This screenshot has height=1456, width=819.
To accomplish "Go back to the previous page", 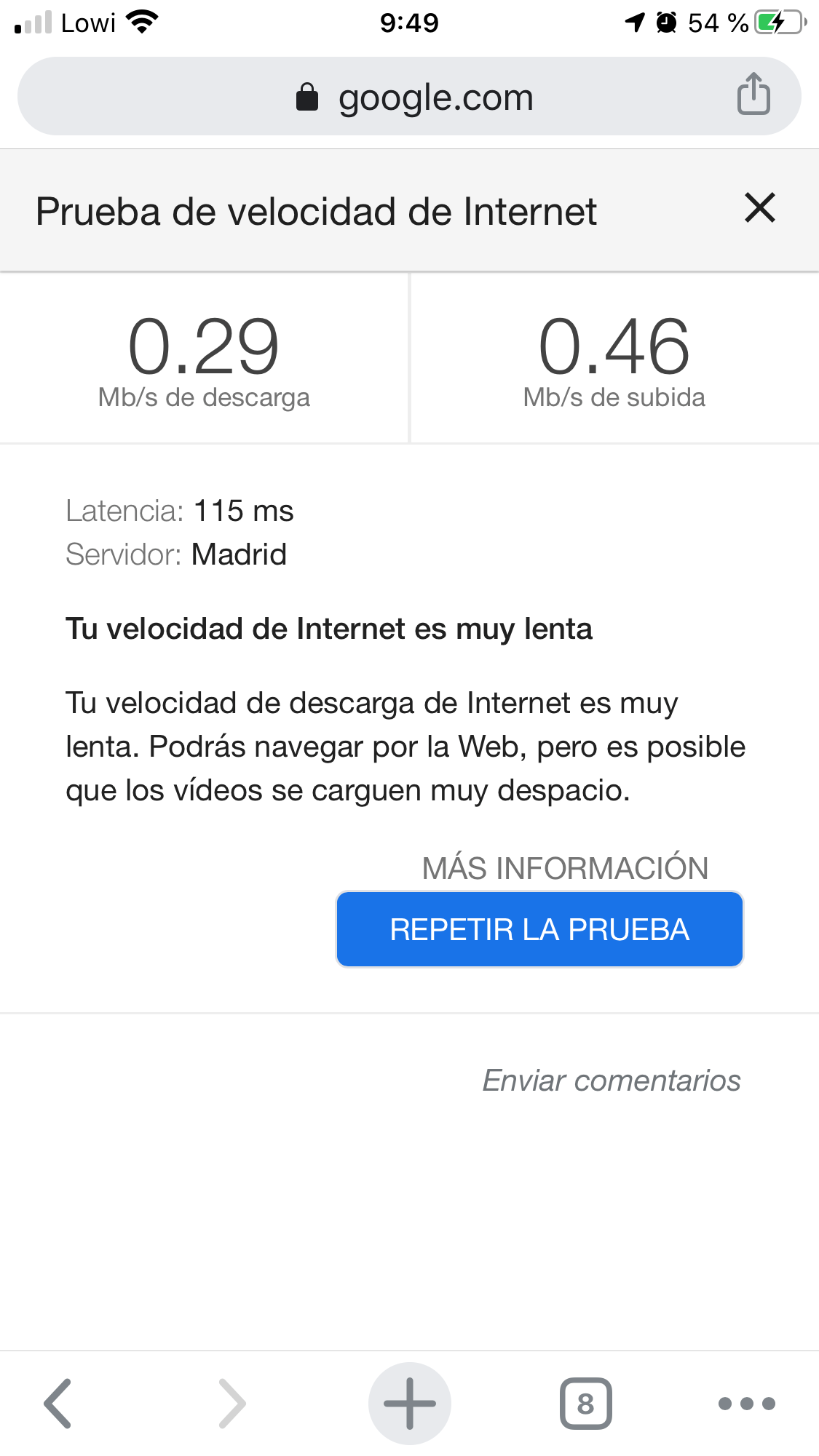I will (58, 1404).
